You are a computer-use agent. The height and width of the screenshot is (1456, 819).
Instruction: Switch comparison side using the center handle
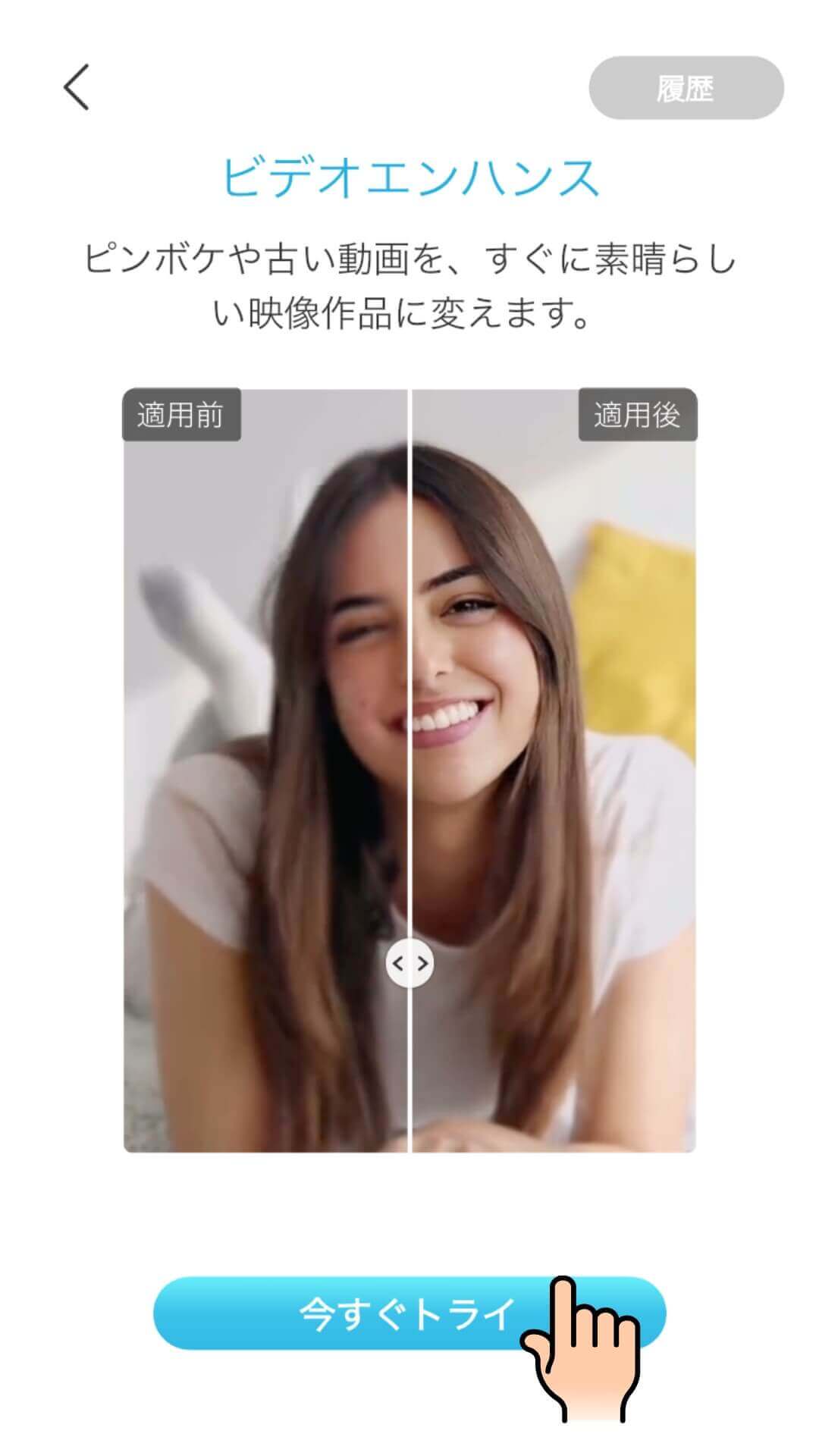[x=409, y=962]
